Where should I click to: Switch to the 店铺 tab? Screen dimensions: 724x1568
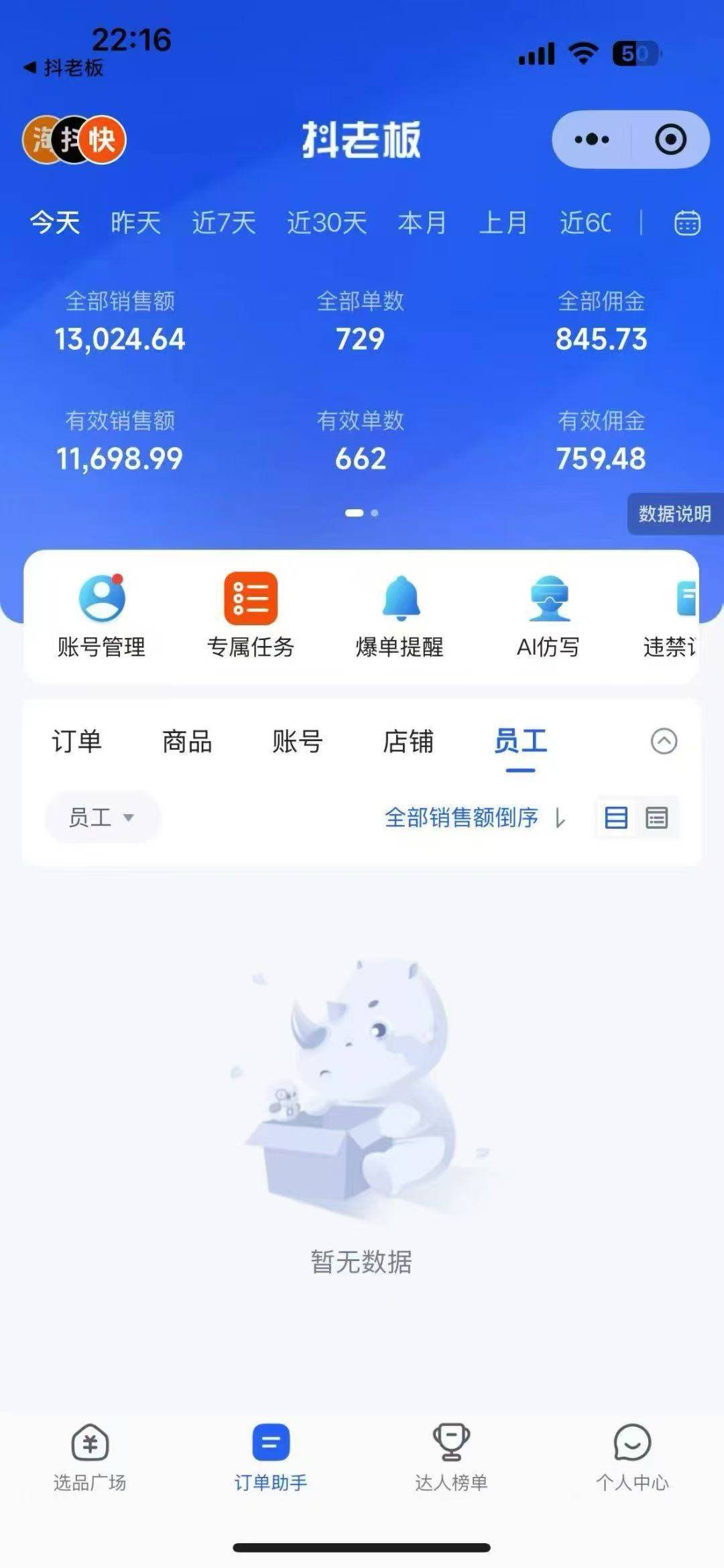click(x=408, y=741)
